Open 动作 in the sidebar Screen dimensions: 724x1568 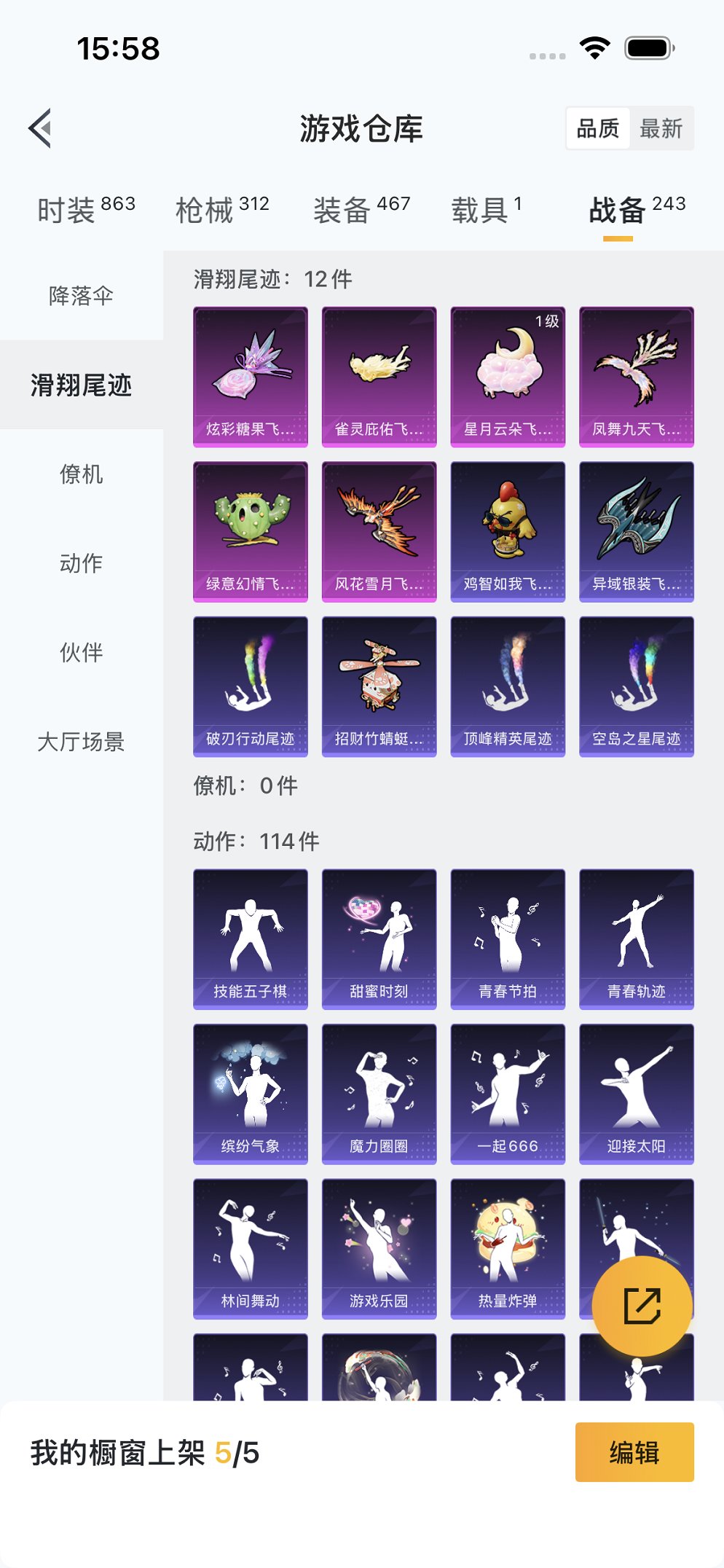click(x=81, y=563)
